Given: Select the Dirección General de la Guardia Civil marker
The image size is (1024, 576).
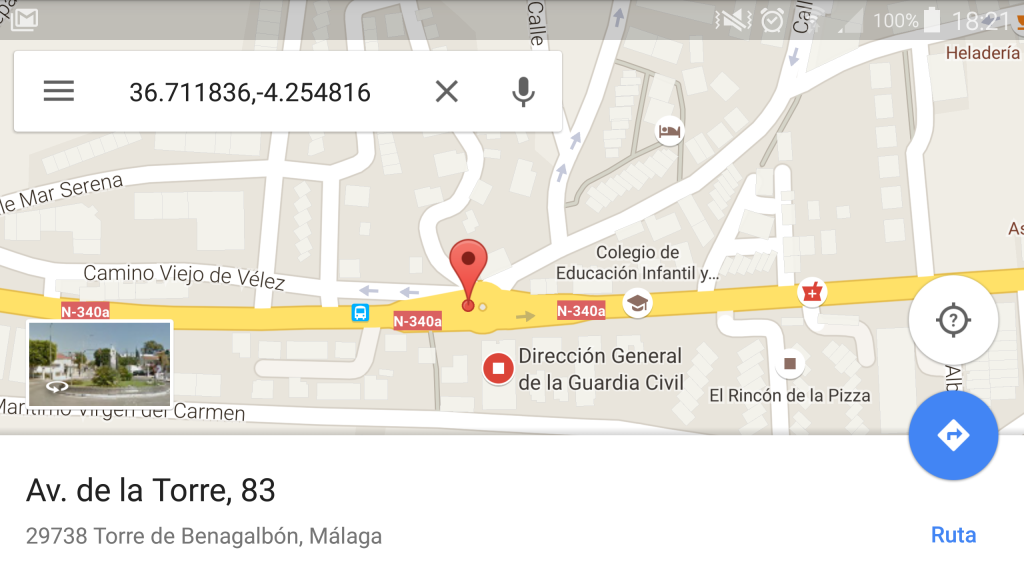Looking at the screenshot, I should 497,369.
